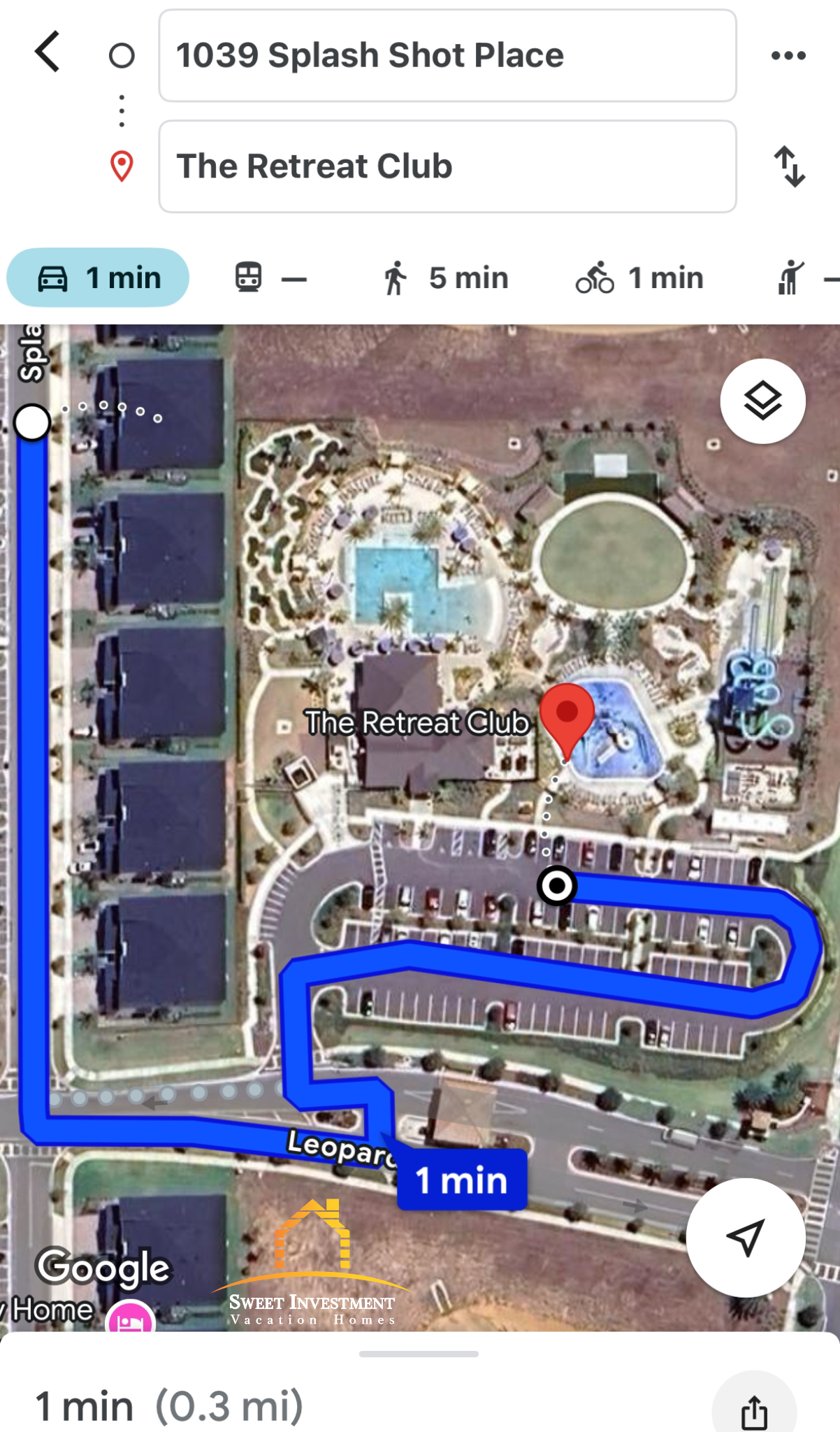840x1432 pixels.
Task: Swap the start and destination
Action: click(790, 166)
